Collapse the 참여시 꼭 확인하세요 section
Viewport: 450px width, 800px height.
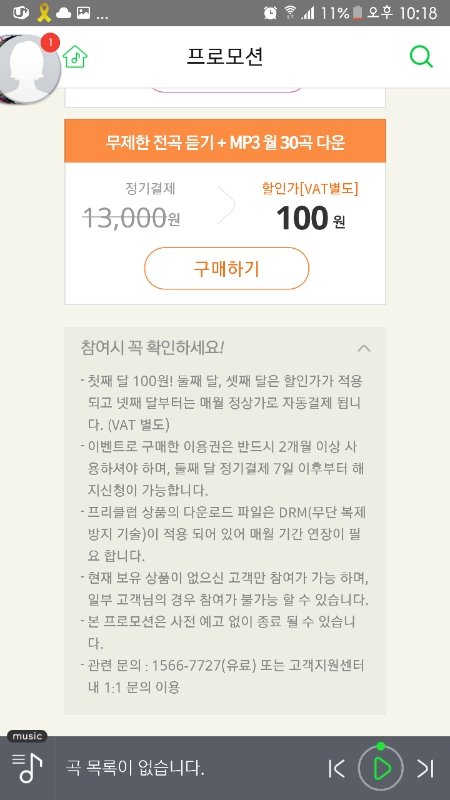[364, 348]
